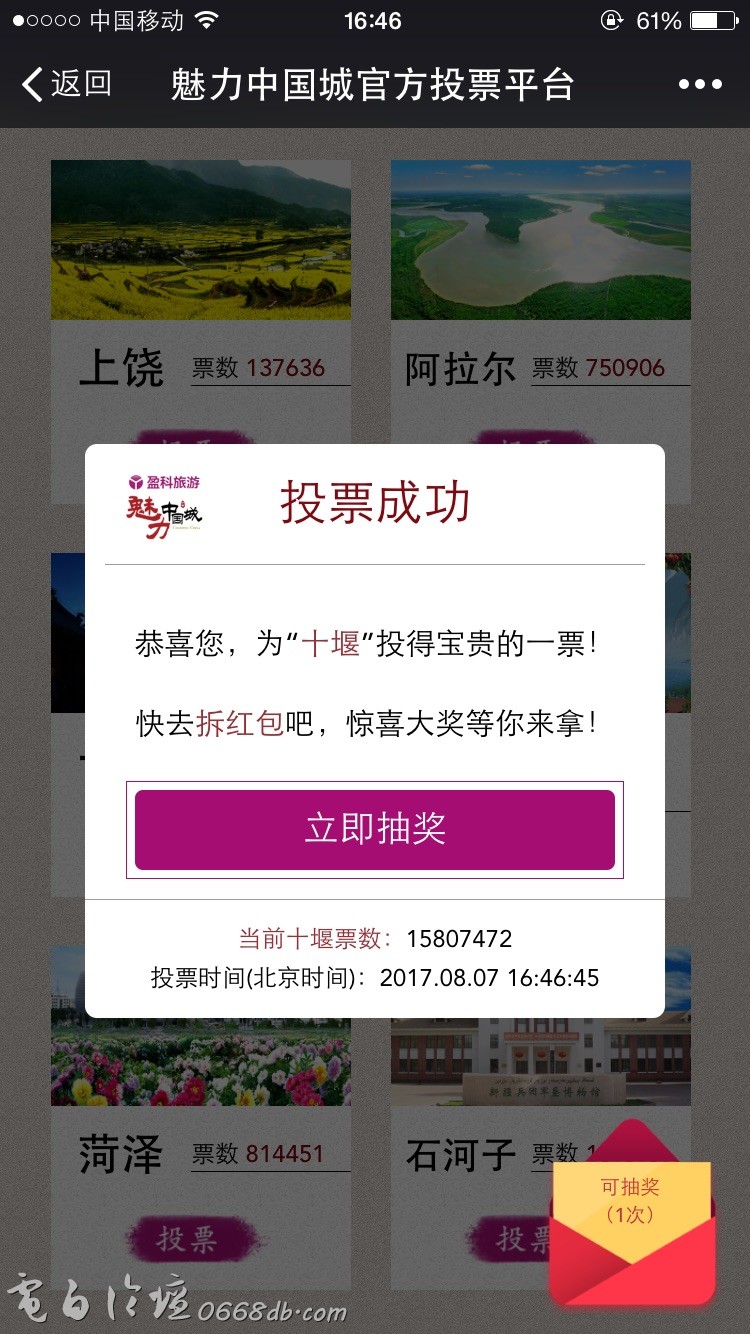Screen dimensions: 750x1334
Task: Open the 上饶 city photo card
Action: pyautogui.click(x=200, y=240)
